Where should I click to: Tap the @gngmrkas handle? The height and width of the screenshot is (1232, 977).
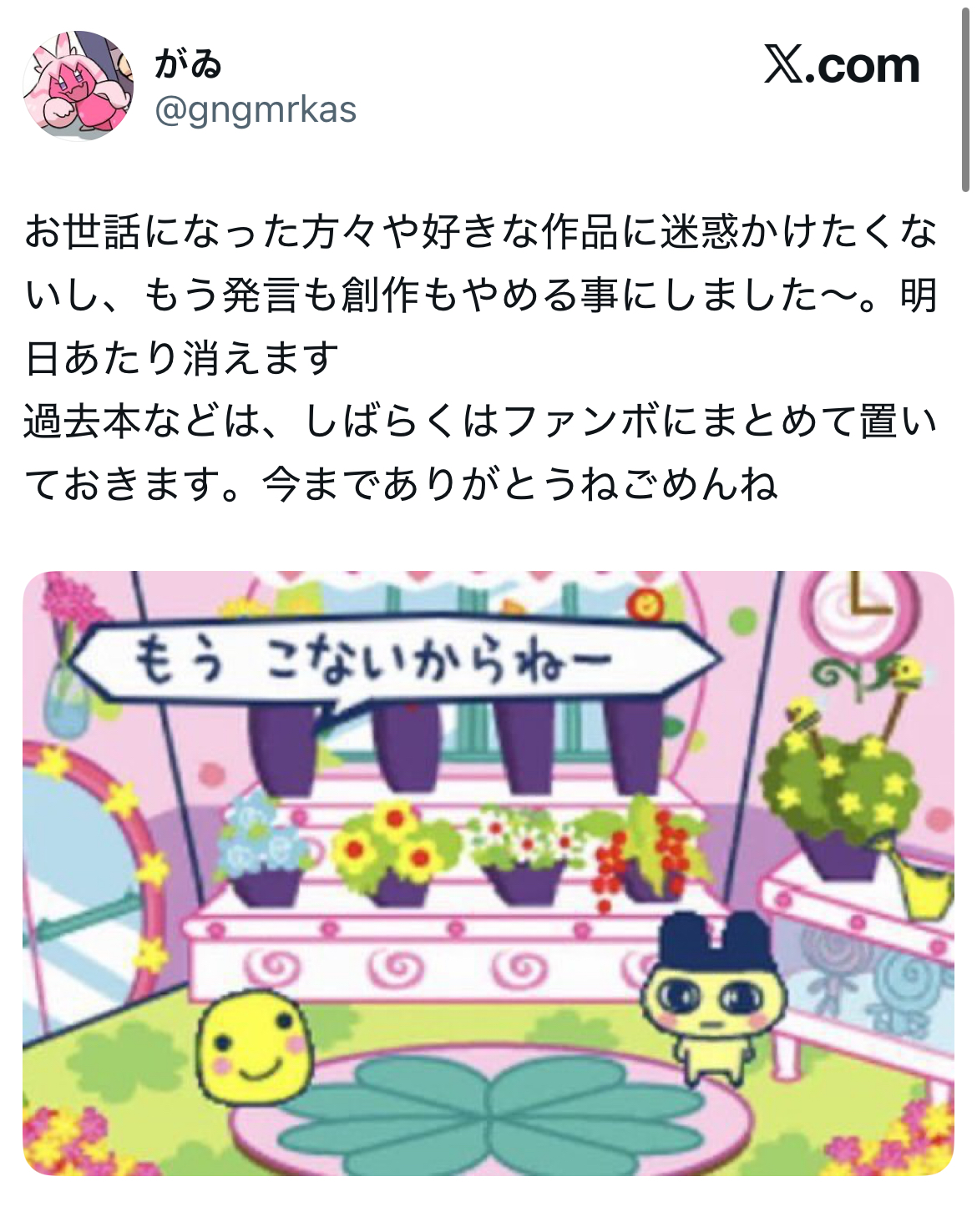coord(256,110)
